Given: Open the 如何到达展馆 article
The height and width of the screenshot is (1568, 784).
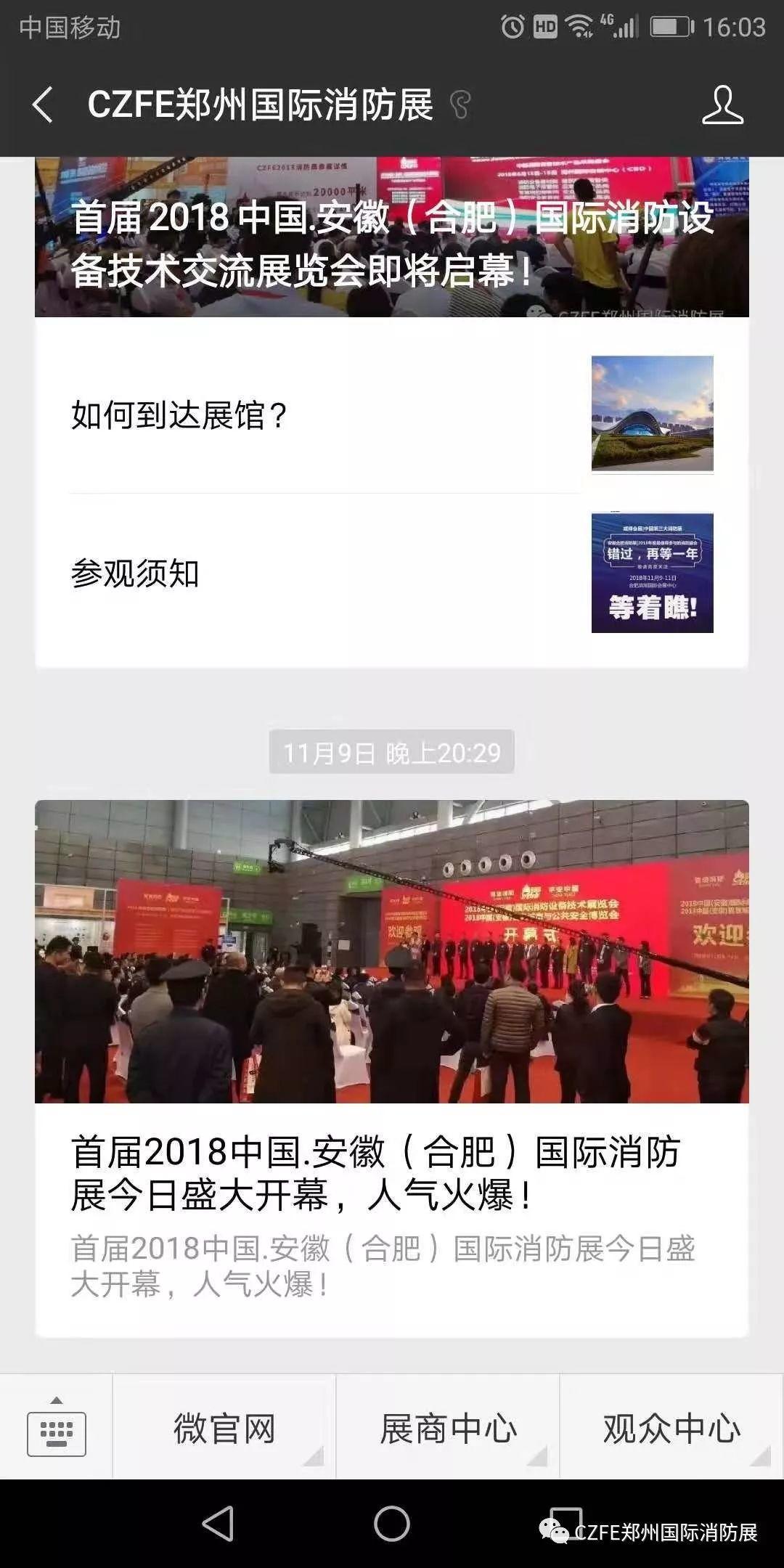Looking at the screenshot, I should (392, 415).
